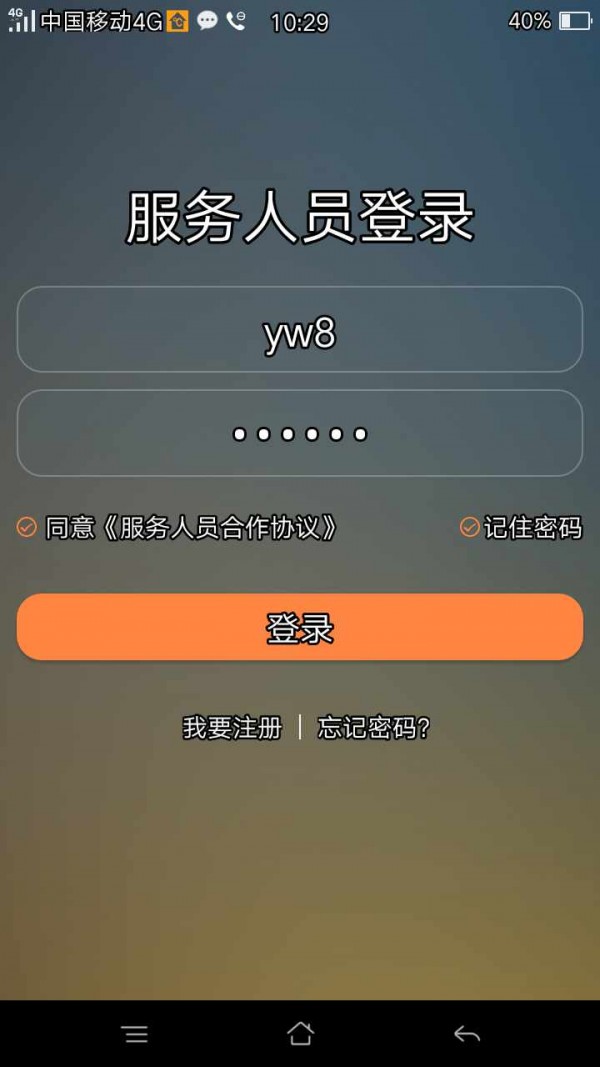This screenshot has width=600, height=1067.
Task: Focus the password input field
Action: (x=299, y=433)
